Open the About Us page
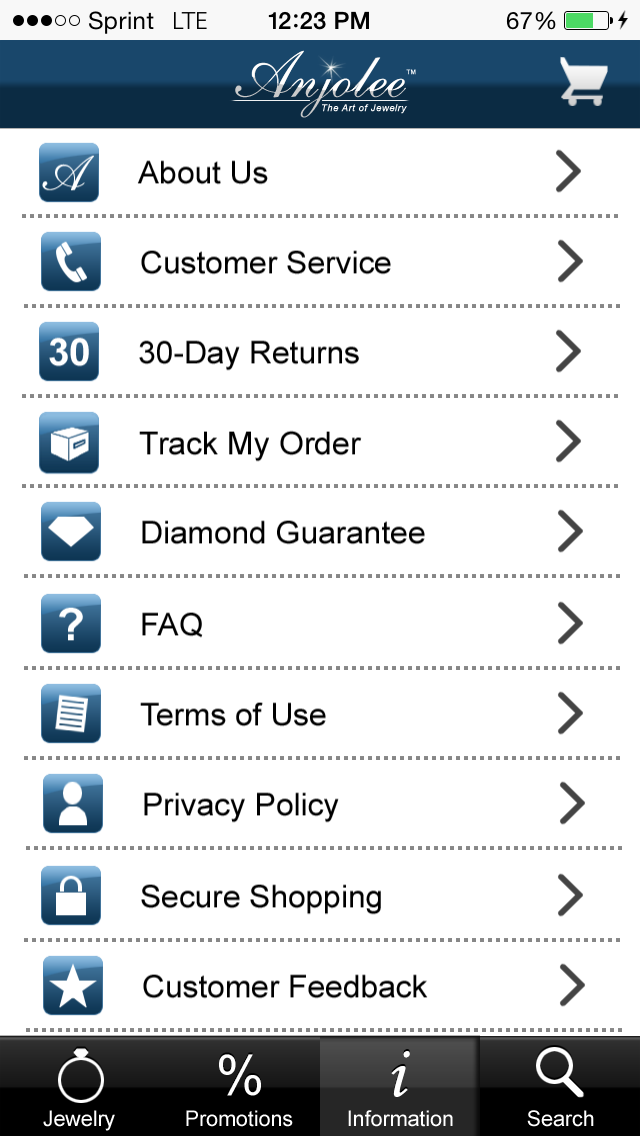The height and width of the screenshot is (1136, 640). click(x=320, y=172)
